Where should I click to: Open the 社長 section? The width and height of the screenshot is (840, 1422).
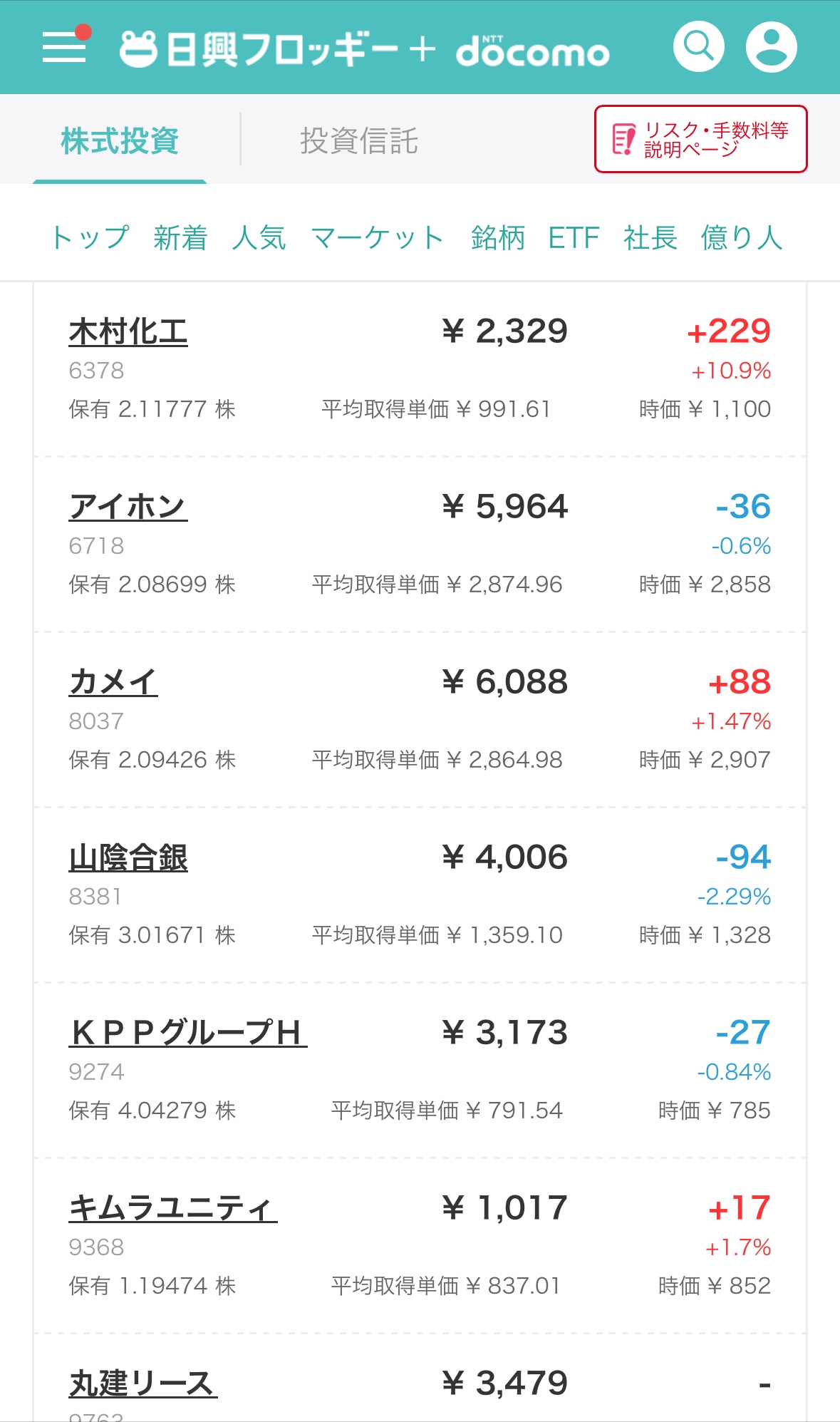point(650,237)
